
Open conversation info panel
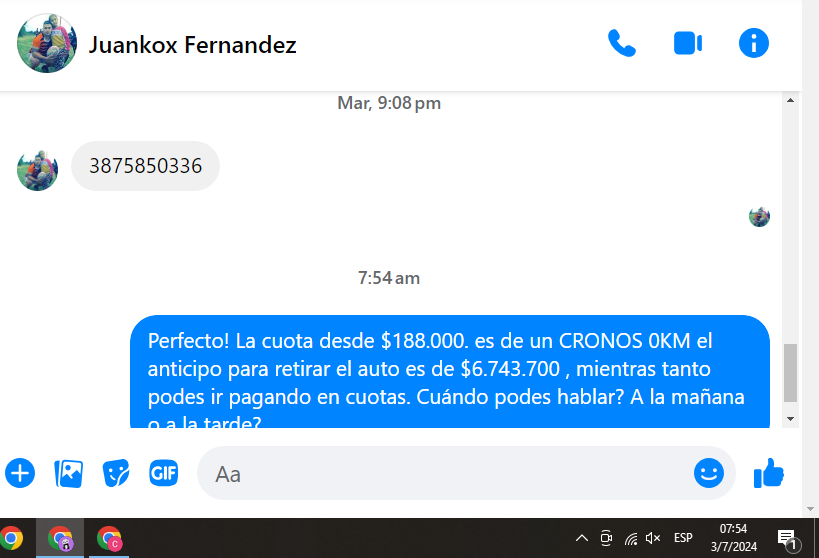(x=753, y=43)
